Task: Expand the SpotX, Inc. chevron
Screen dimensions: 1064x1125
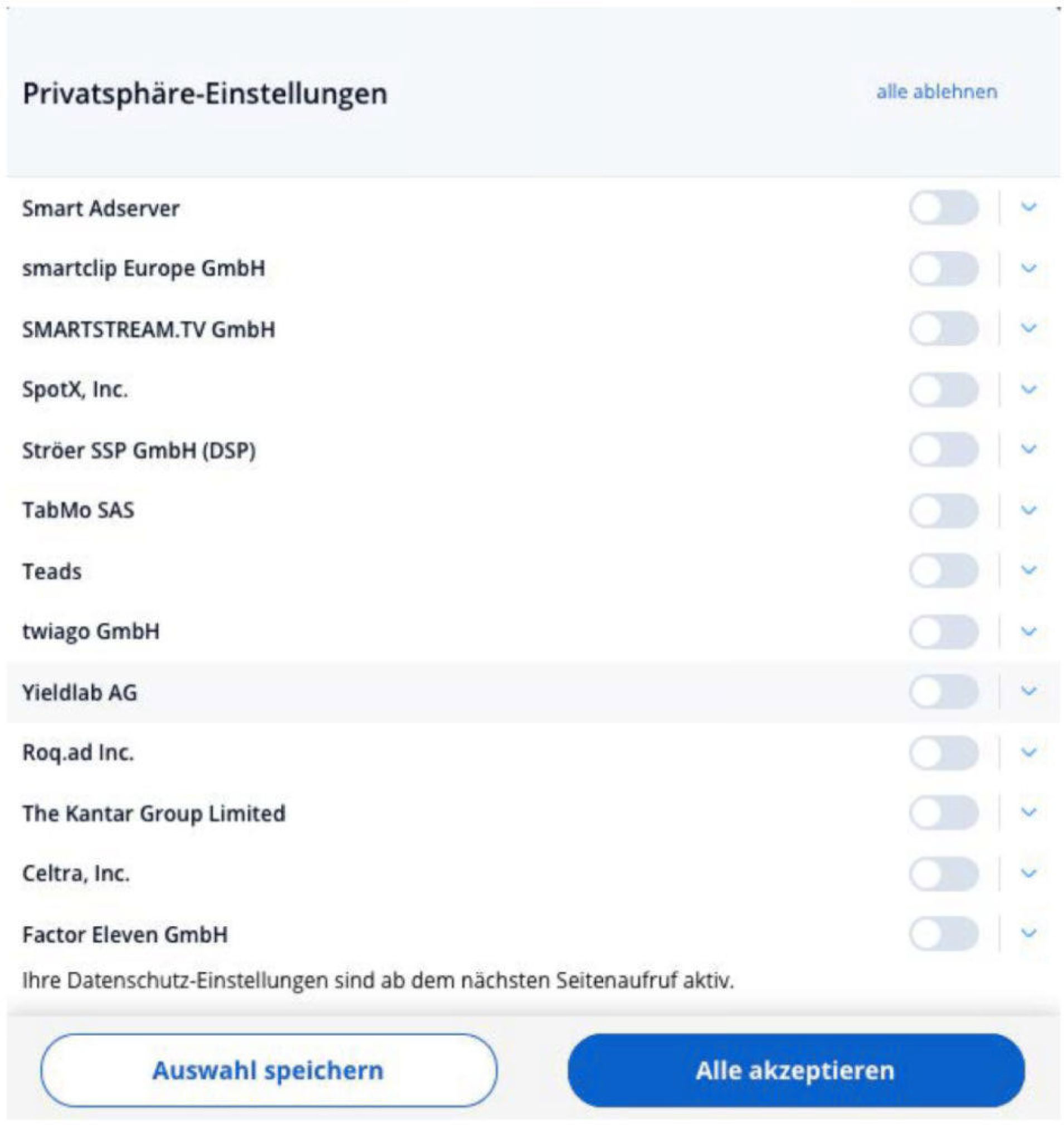Action: click(1029, 389)
